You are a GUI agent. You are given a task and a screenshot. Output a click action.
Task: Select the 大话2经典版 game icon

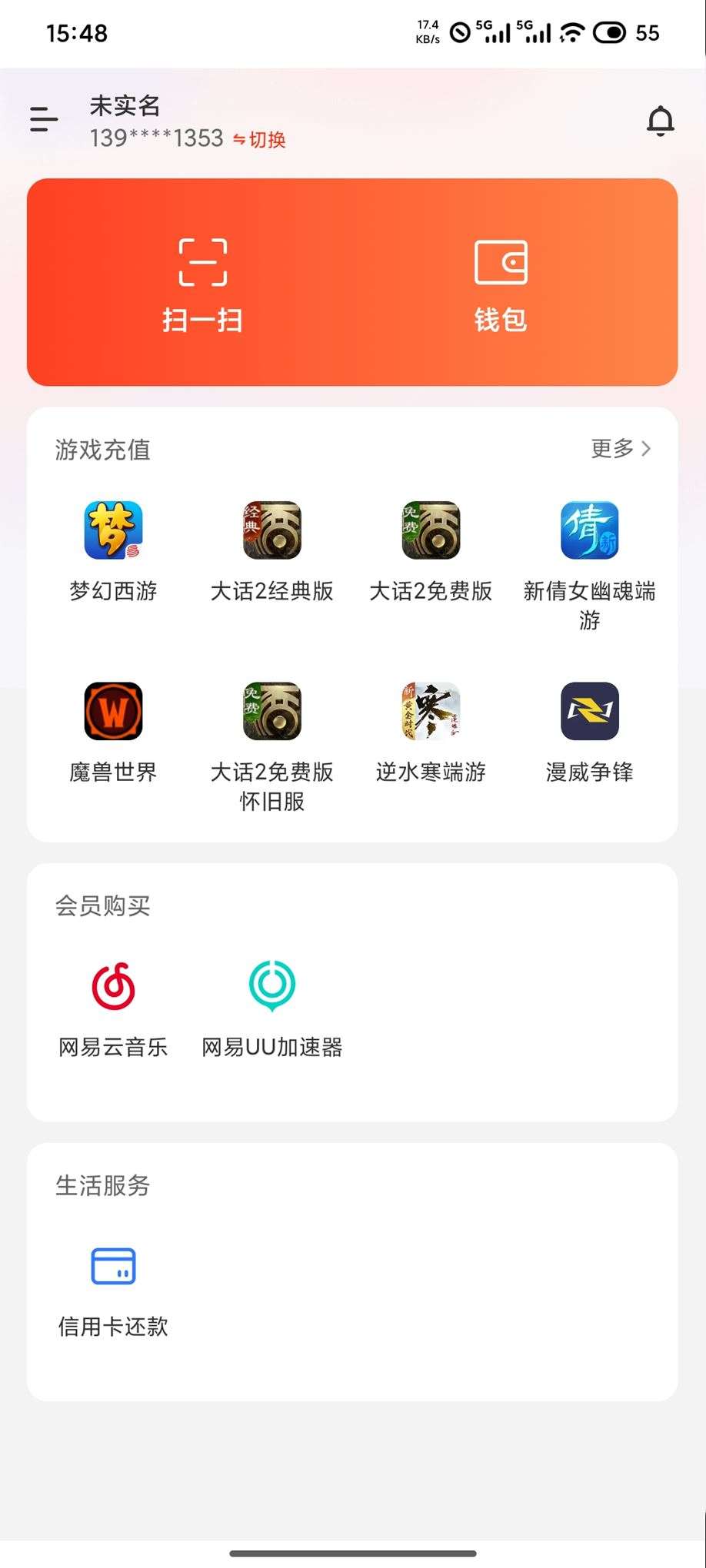[271, 530]
